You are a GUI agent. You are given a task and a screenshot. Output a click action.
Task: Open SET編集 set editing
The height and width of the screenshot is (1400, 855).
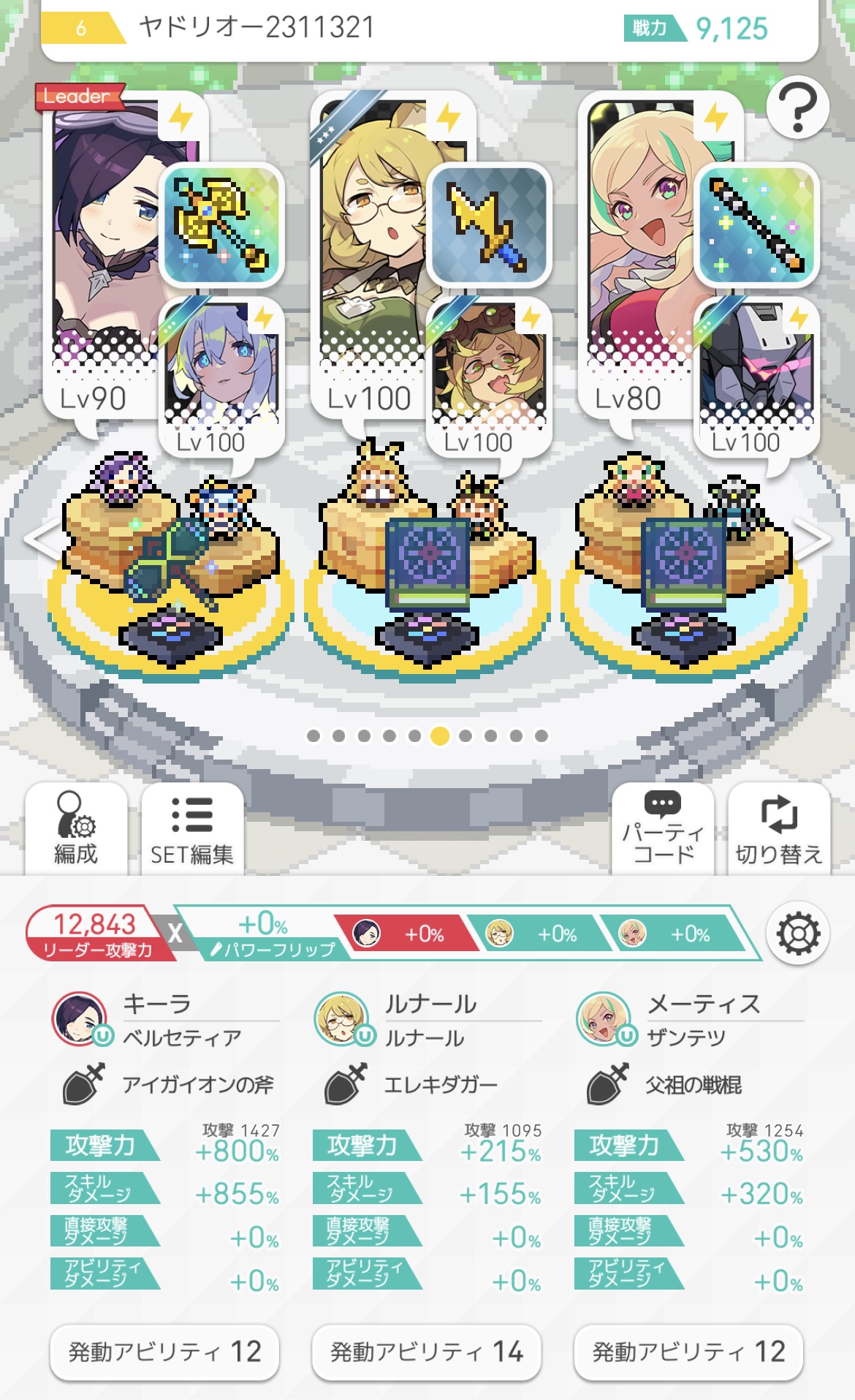[192, 830]
